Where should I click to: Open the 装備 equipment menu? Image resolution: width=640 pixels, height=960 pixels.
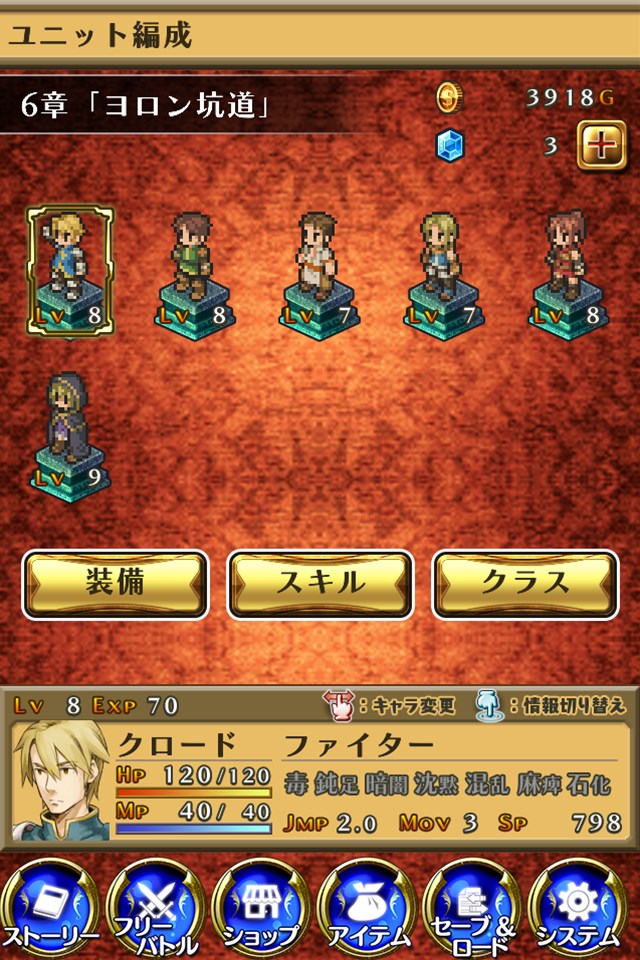click(x=115, y=585)
